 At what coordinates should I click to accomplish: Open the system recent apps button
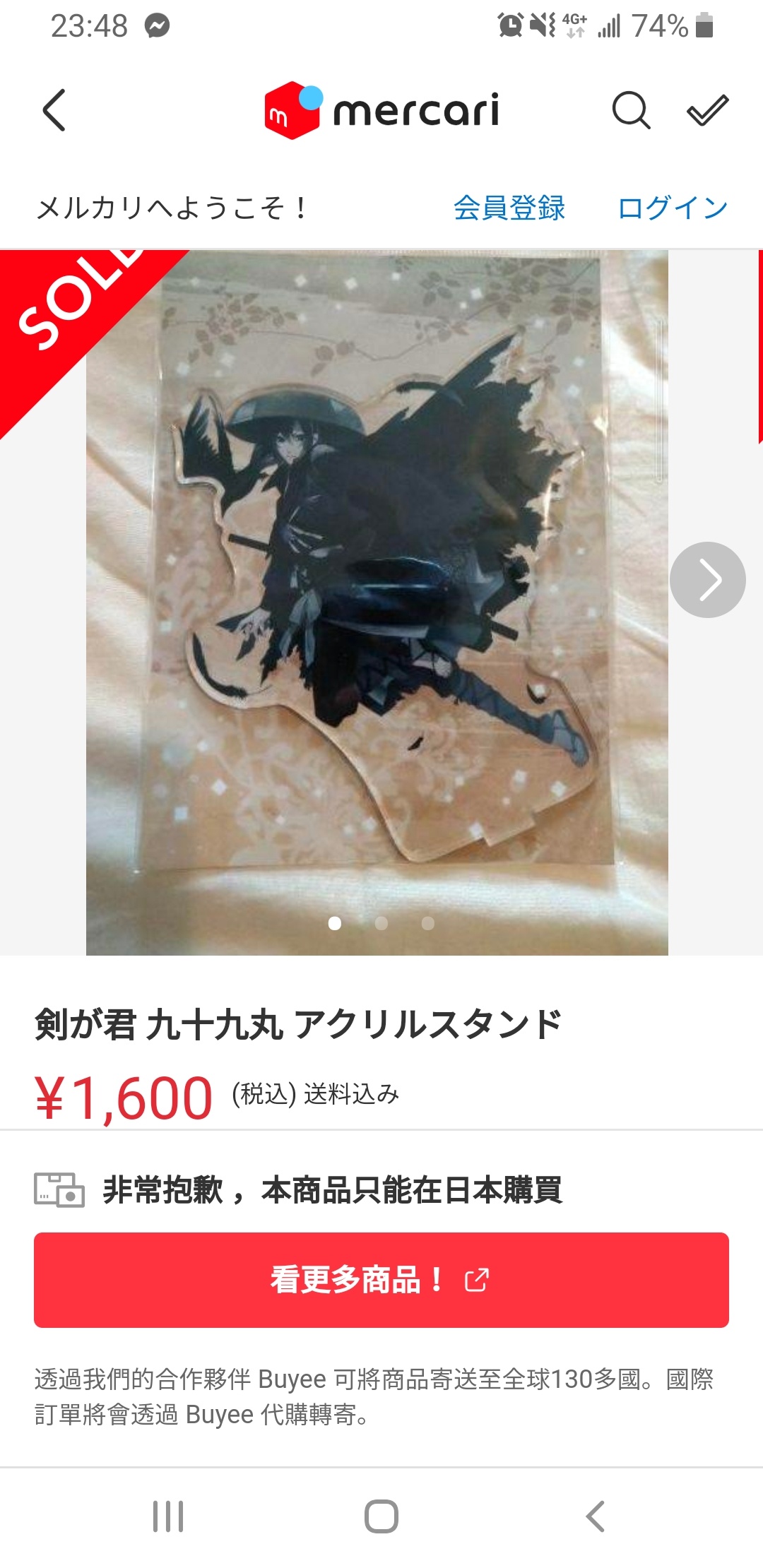tap(168, 1516)
